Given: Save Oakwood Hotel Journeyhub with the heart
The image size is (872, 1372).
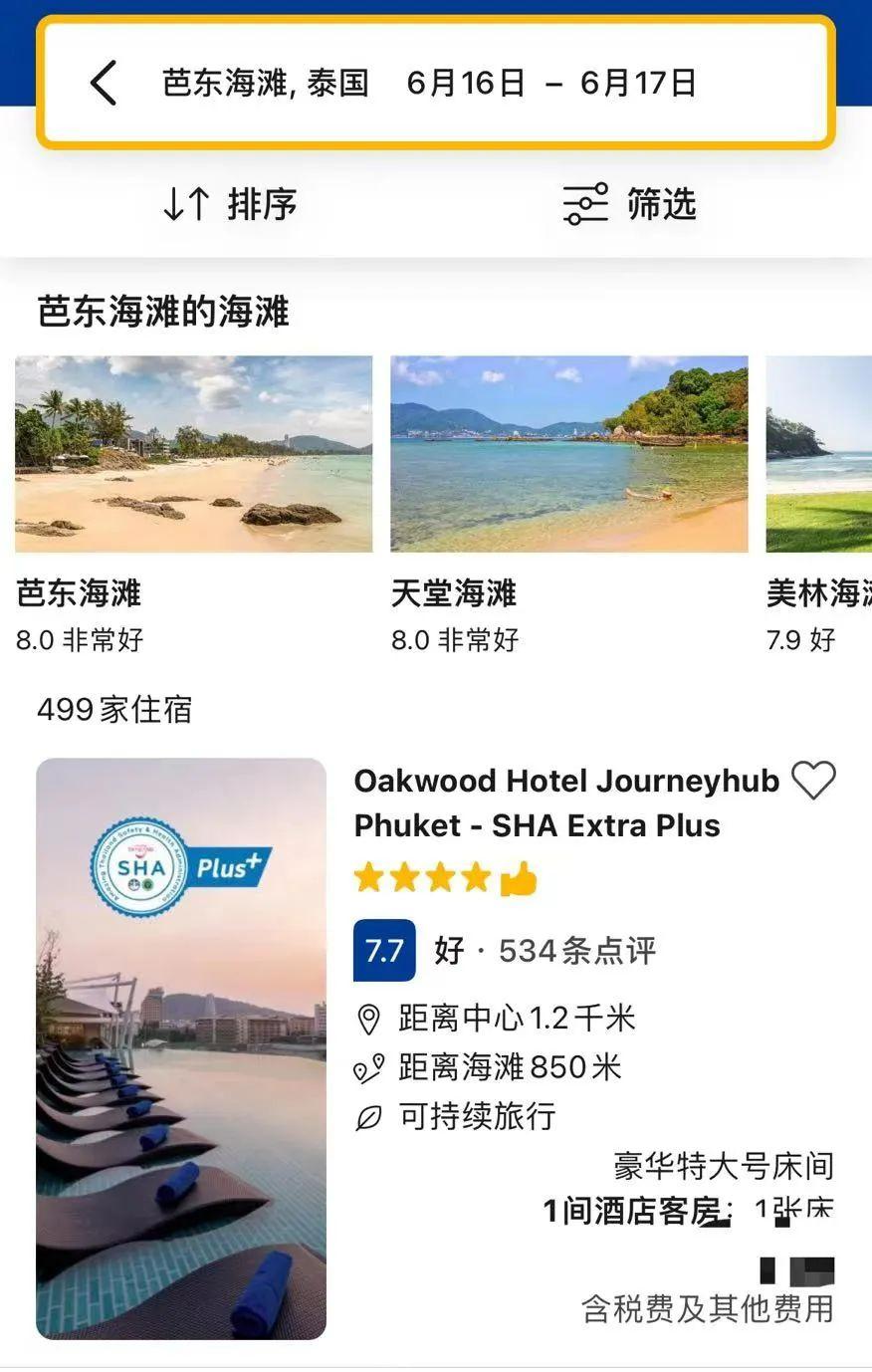Looking at the screenshot, I should [813, 781].
